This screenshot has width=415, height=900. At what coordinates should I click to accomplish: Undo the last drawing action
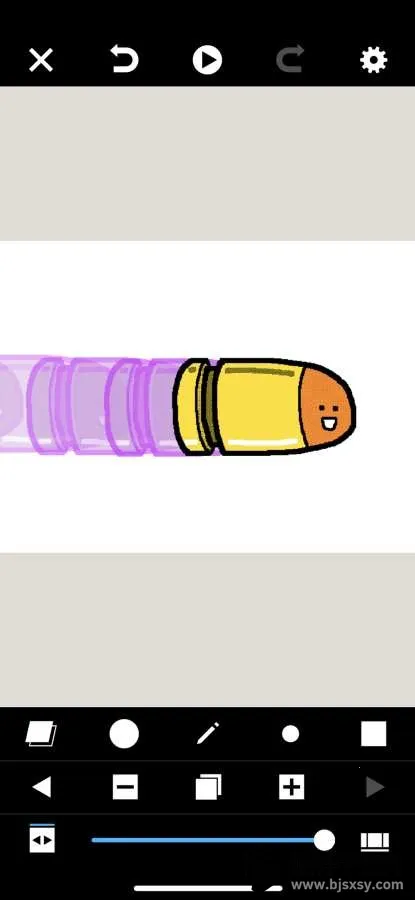(125, 60)
